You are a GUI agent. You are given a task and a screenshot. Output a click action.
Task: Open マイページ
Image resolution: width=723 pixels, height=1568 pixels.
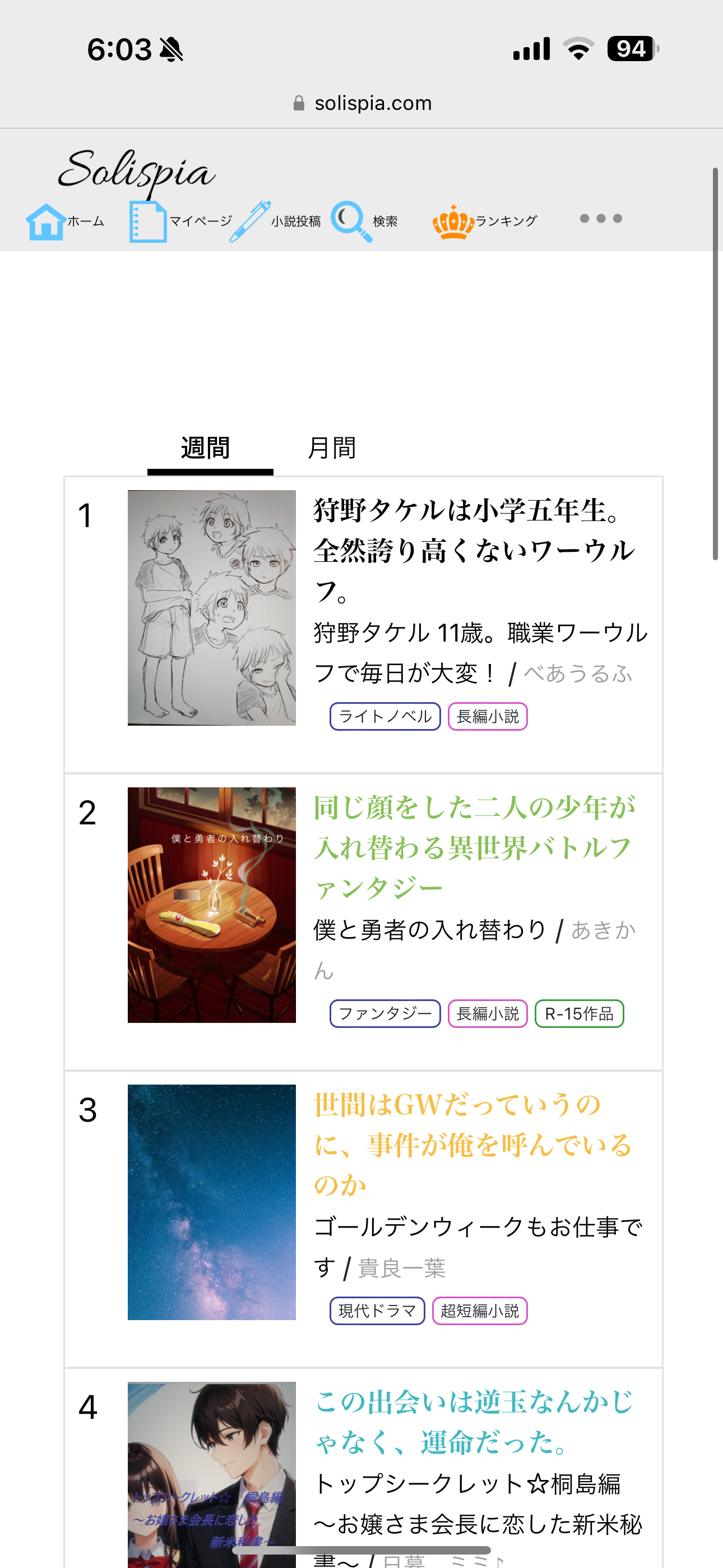point(180,222)
